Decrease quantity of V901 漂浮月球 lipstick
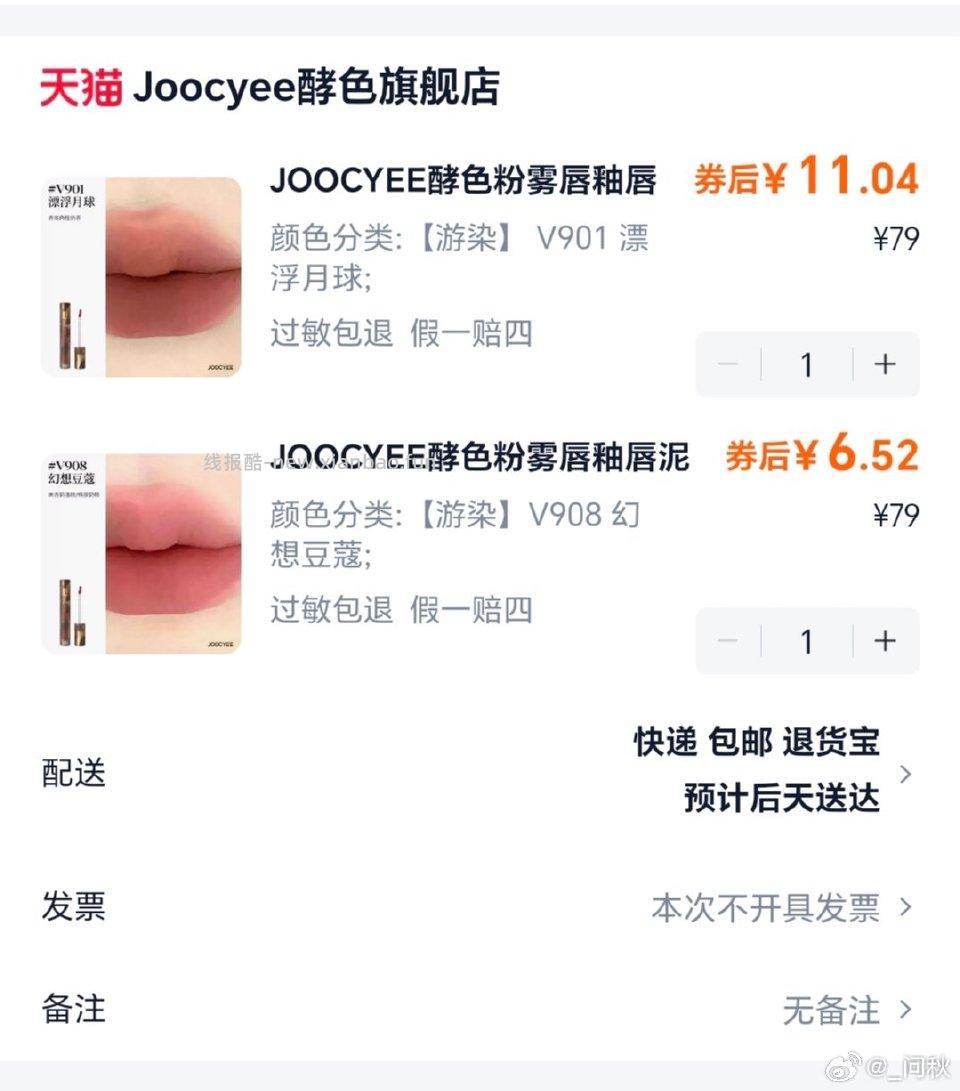 pyautogui.click(x=727, y=364)
